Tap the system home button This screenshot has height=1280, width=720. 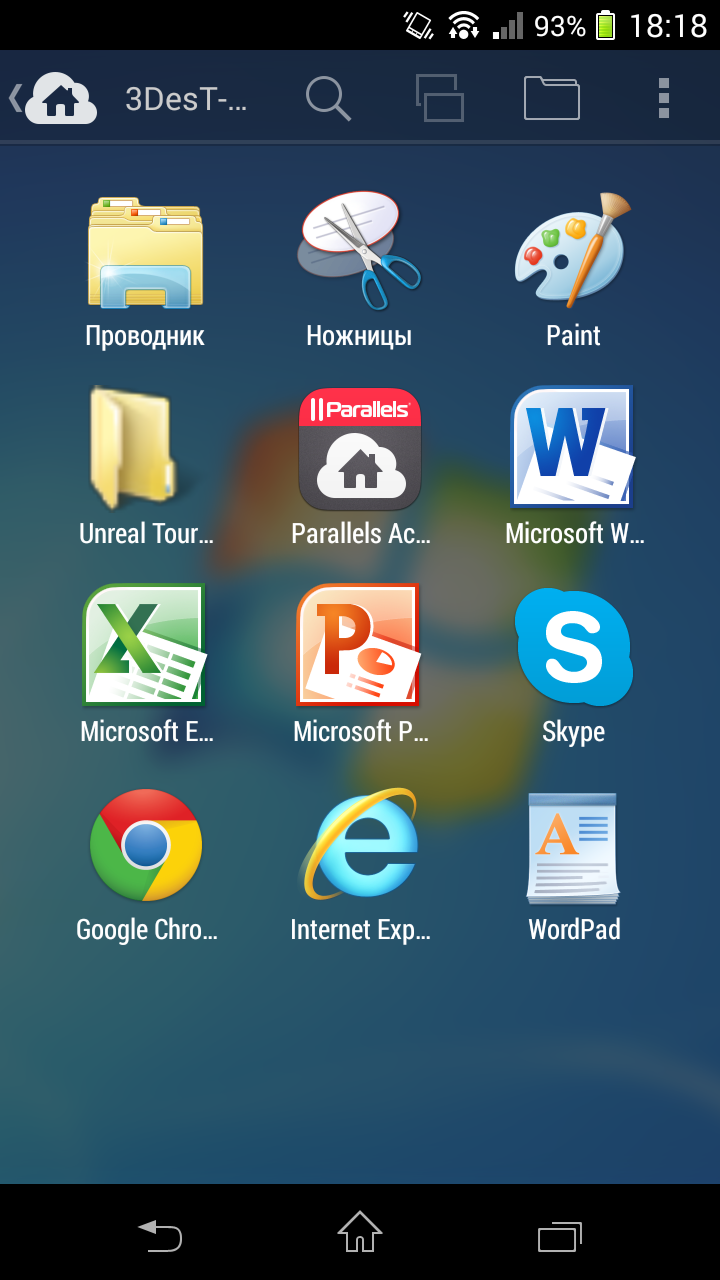[x=360, y=1232]
